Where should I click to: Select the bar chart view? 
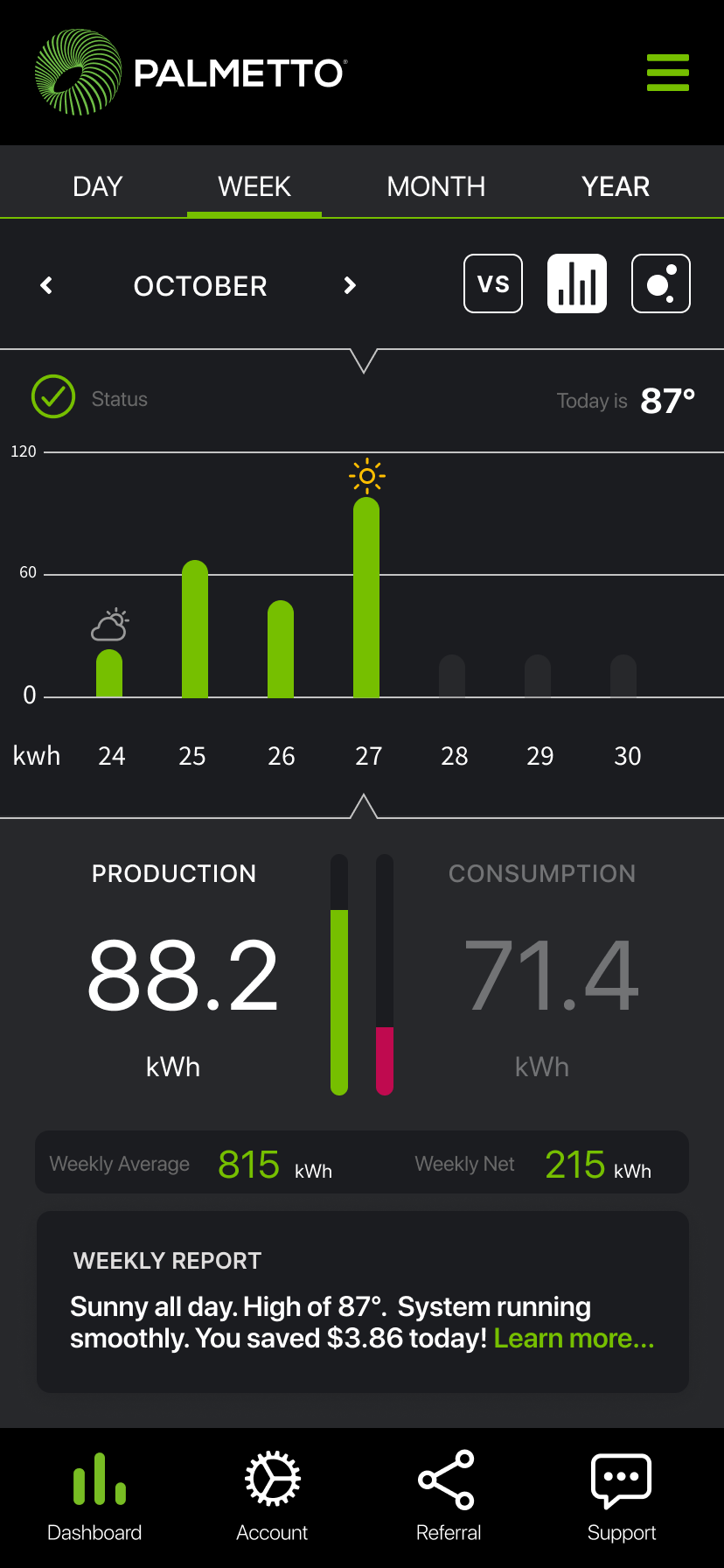pos(577,283)
